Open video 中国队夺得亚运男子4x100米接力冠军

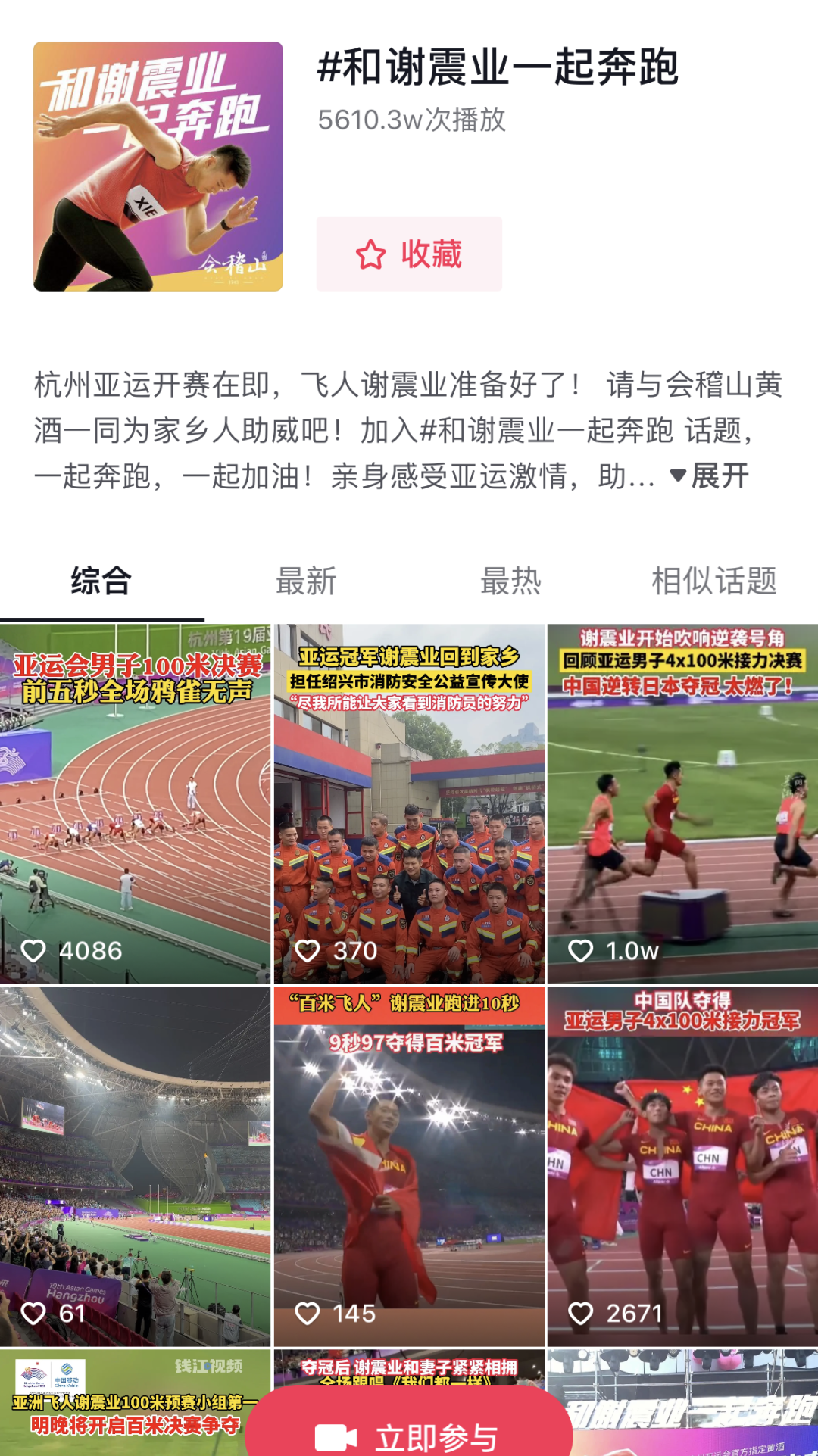(682, 1166)
